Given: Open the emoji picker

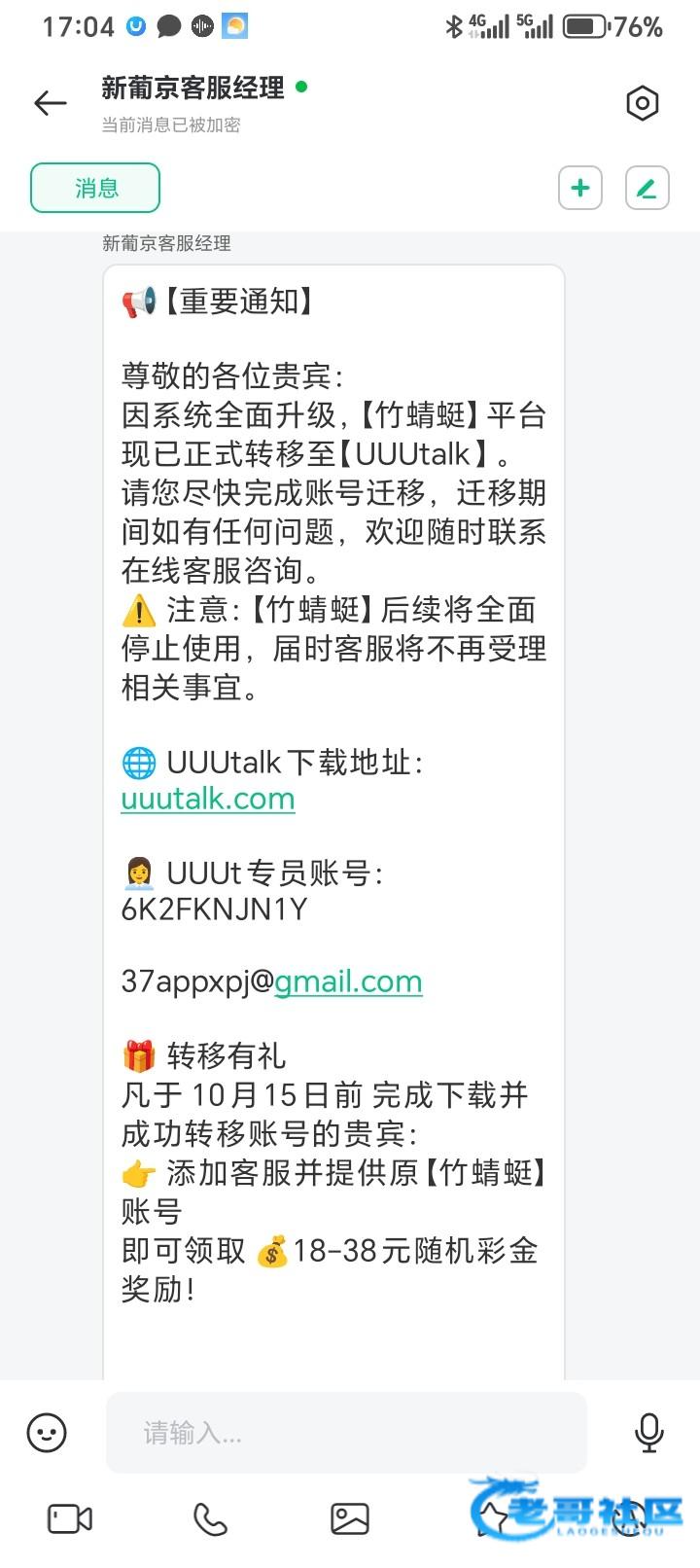Looking at the screenshot, I should click(47, 1433).
